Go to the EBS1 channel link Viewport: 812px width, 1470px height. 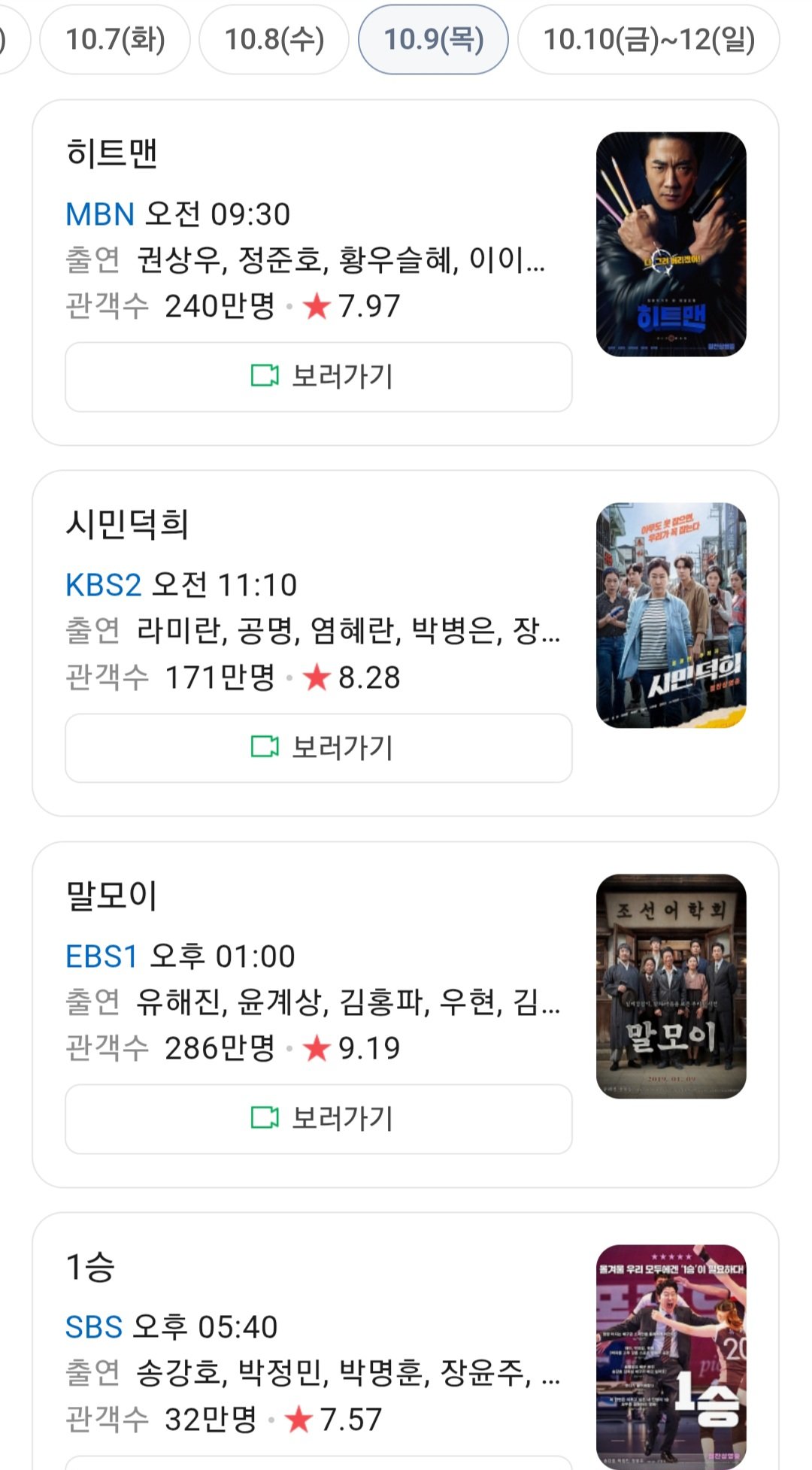pos(101,956)
